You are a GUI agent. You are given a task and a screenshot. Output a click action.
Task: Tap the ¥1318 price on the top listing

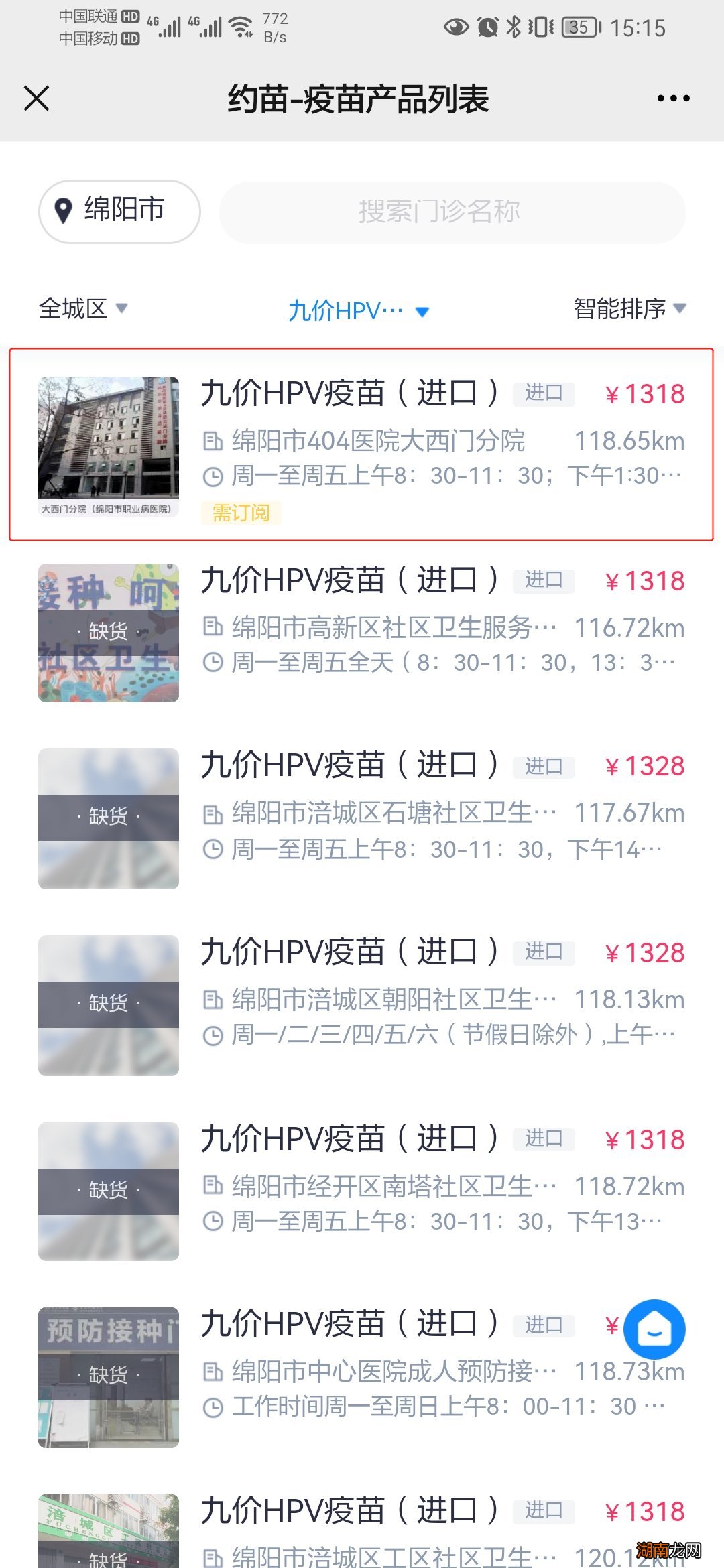pyautogui.click(x=645, y=394)
